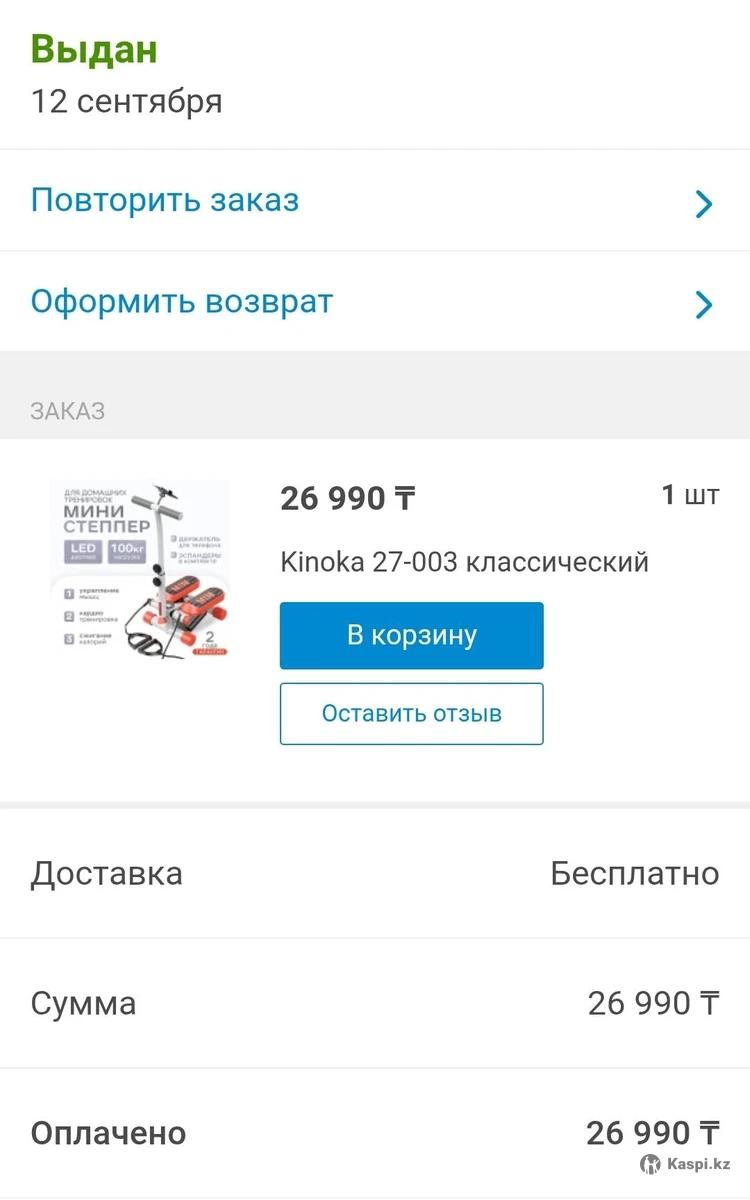Image resolution: width=750 pixels, height=1200 pixels.
Task: Open the Kinoka 27-003 классический product title
Action: [x=464, y=562]
